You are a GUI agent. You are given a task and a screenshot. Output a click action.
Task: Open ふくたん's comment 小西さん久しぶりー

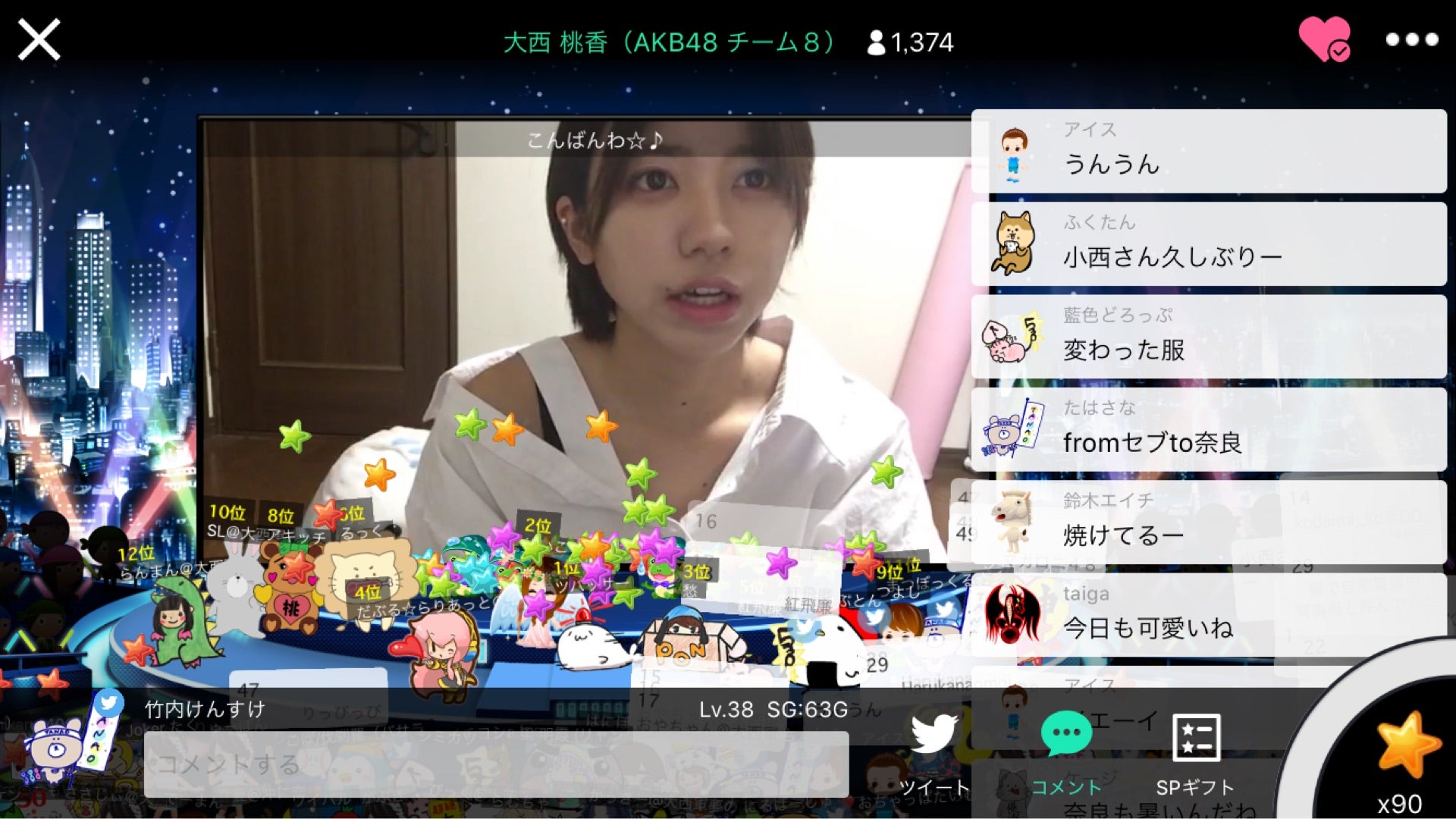click(x=1209, y=244)
